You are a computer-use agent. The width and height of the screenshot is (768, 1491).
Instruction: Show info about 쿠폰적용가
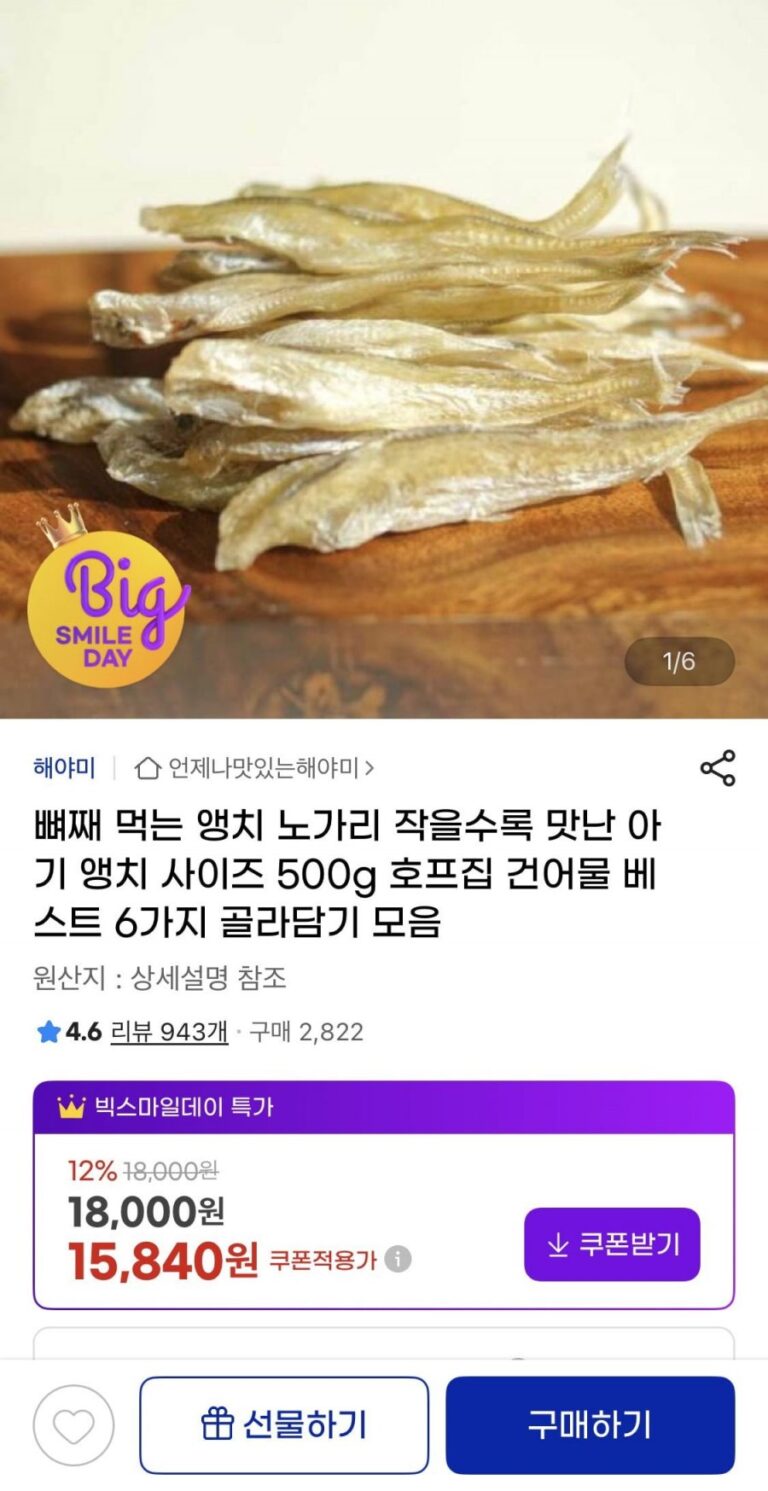(x=398, y=1259)
